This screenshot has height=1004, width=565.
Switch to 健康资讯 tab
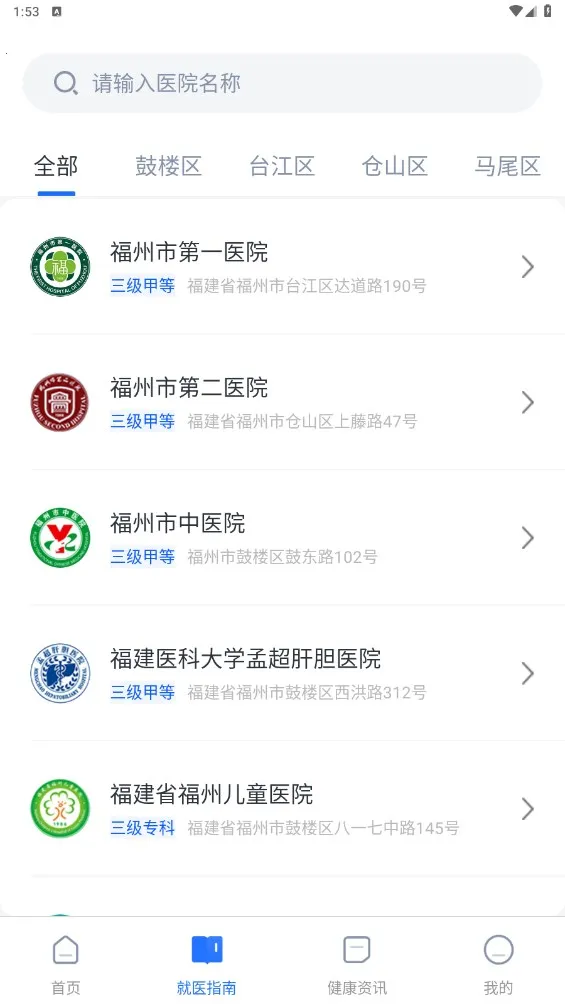[357, 964]
